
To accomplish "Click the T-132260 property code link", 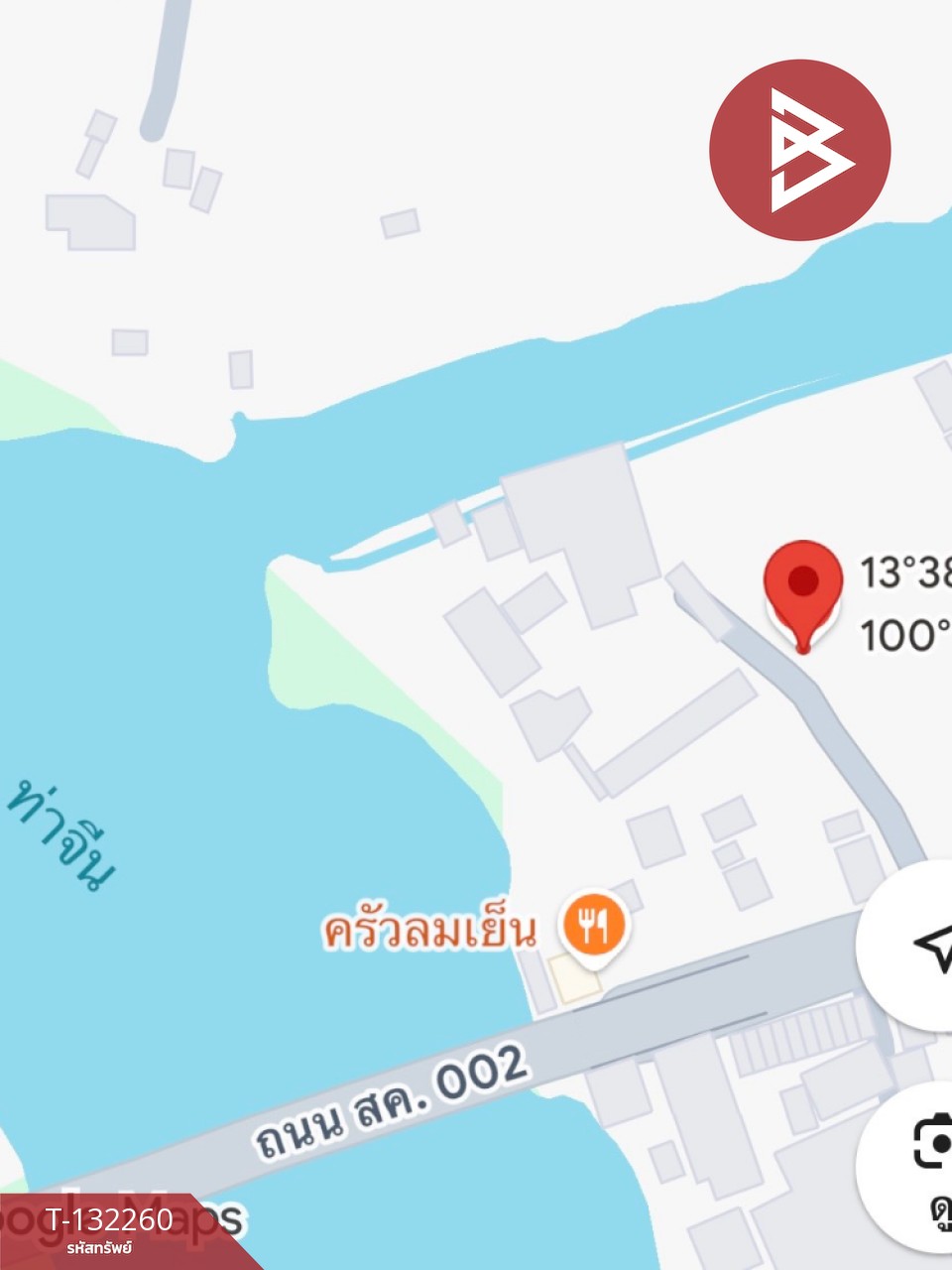I will click(x=109, y=1218).
